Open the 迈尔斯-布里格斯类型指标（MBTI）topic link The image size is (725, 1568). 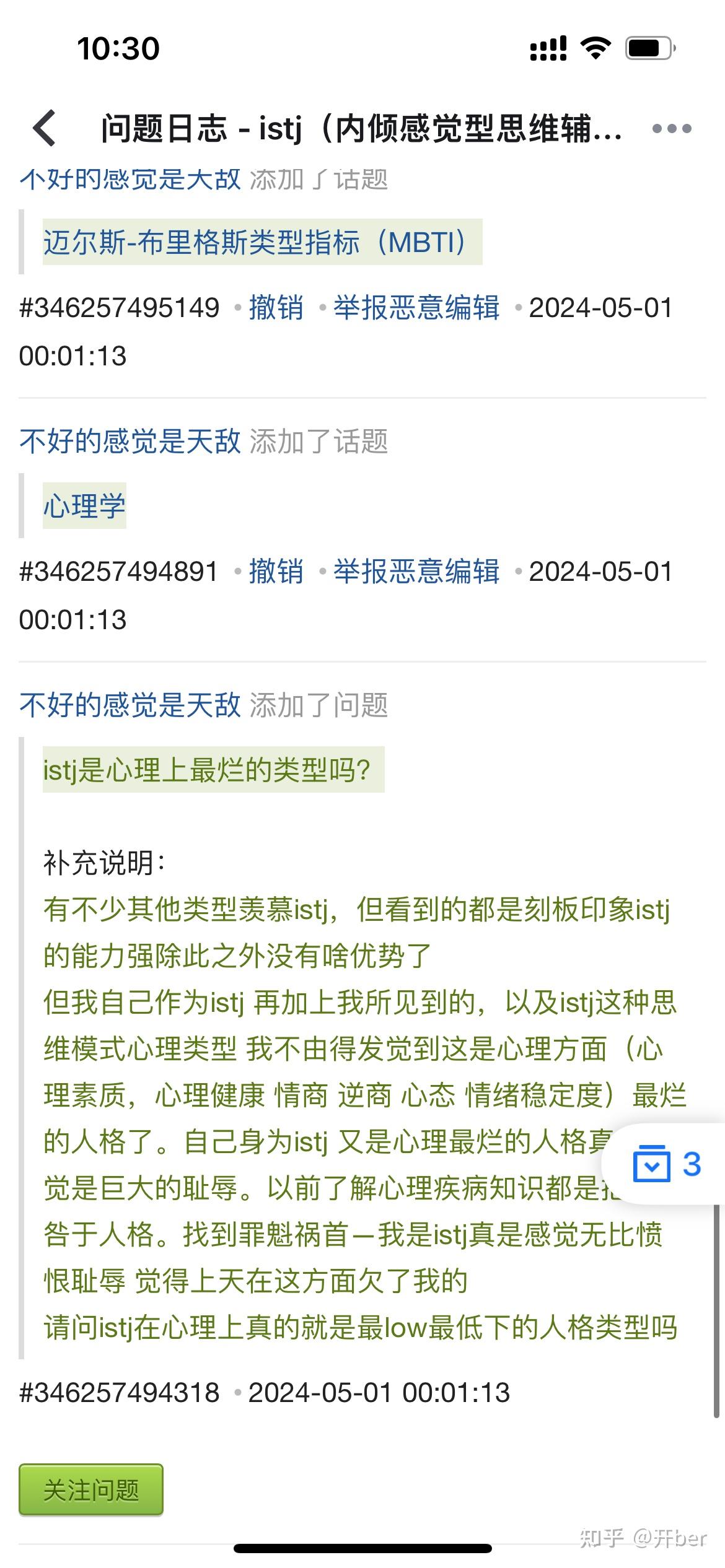pos(262,242)
